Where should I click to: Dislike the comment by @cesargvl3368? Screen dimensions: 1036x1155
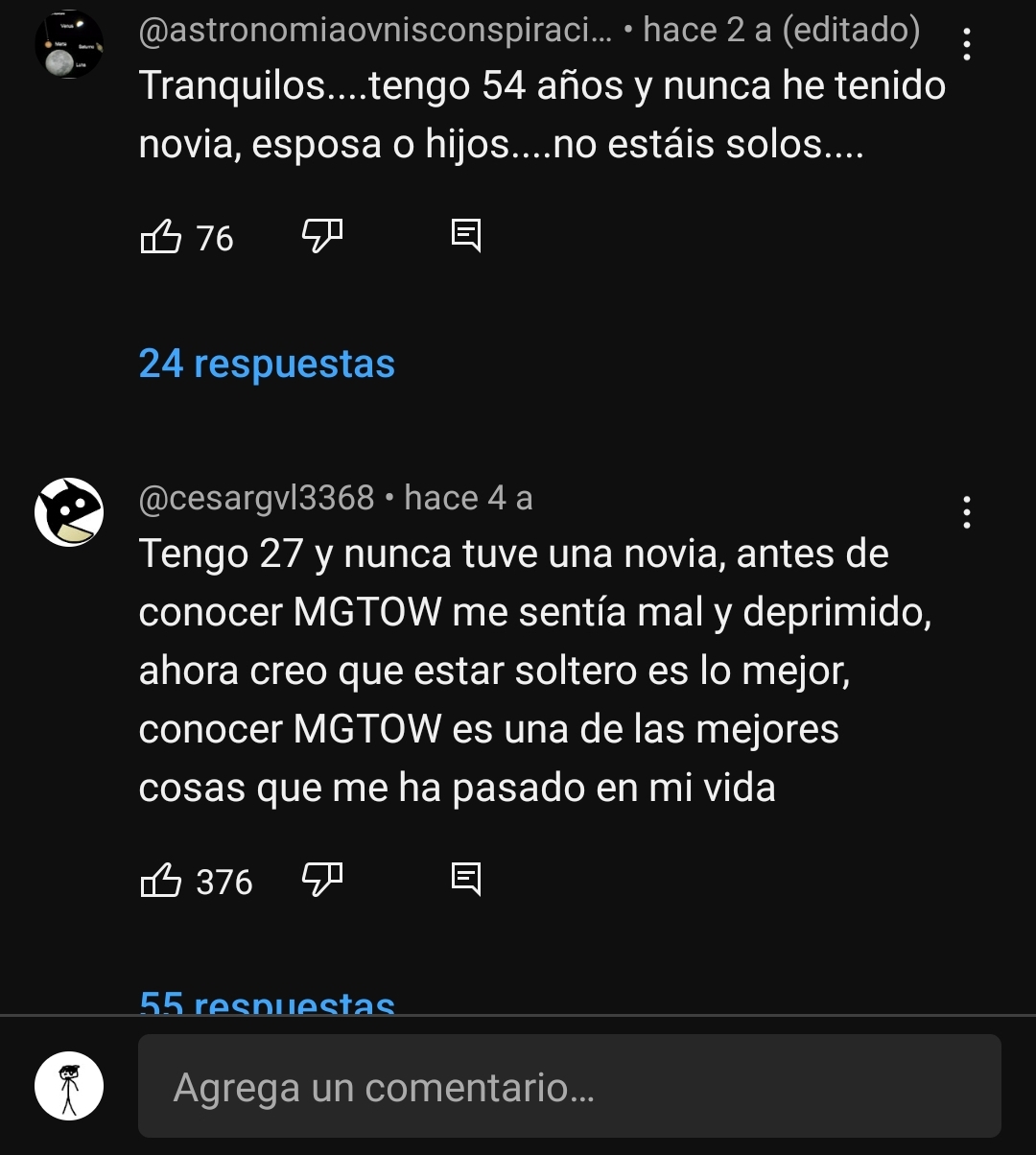[x=323, y=880]
